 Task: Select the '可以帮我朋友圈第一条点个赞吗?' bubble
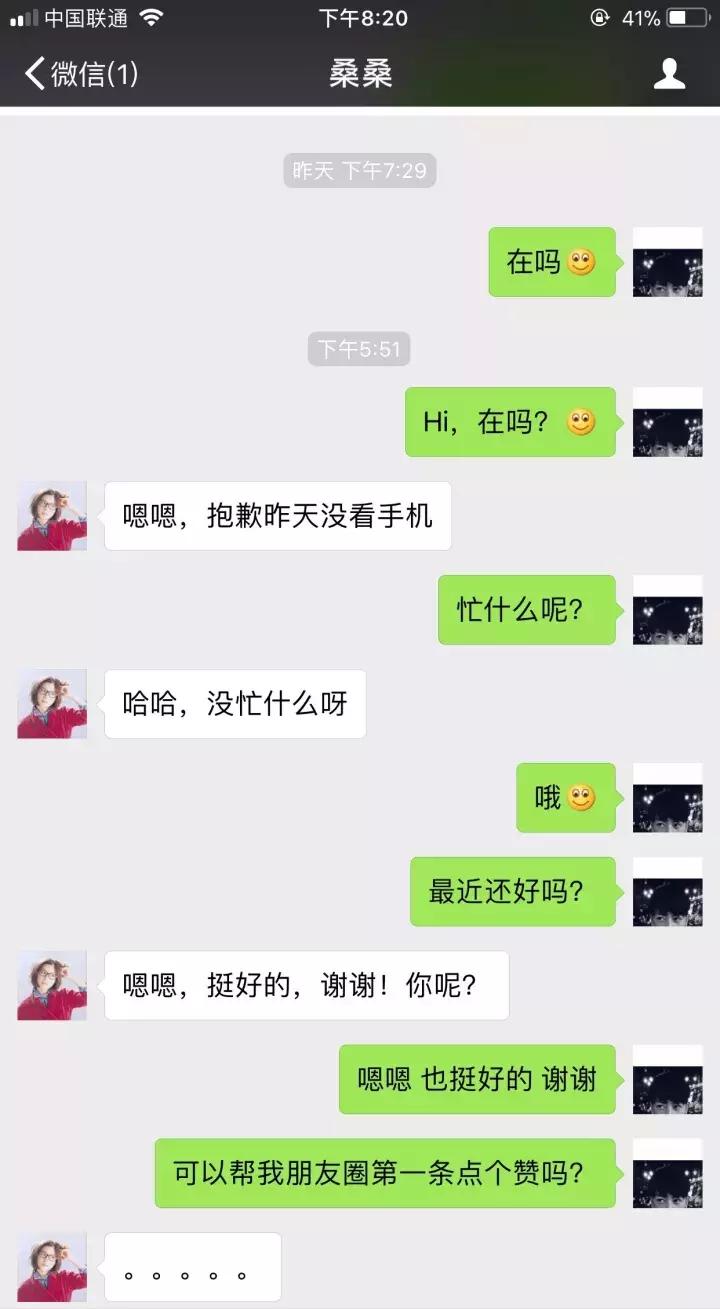[383, 1174]
